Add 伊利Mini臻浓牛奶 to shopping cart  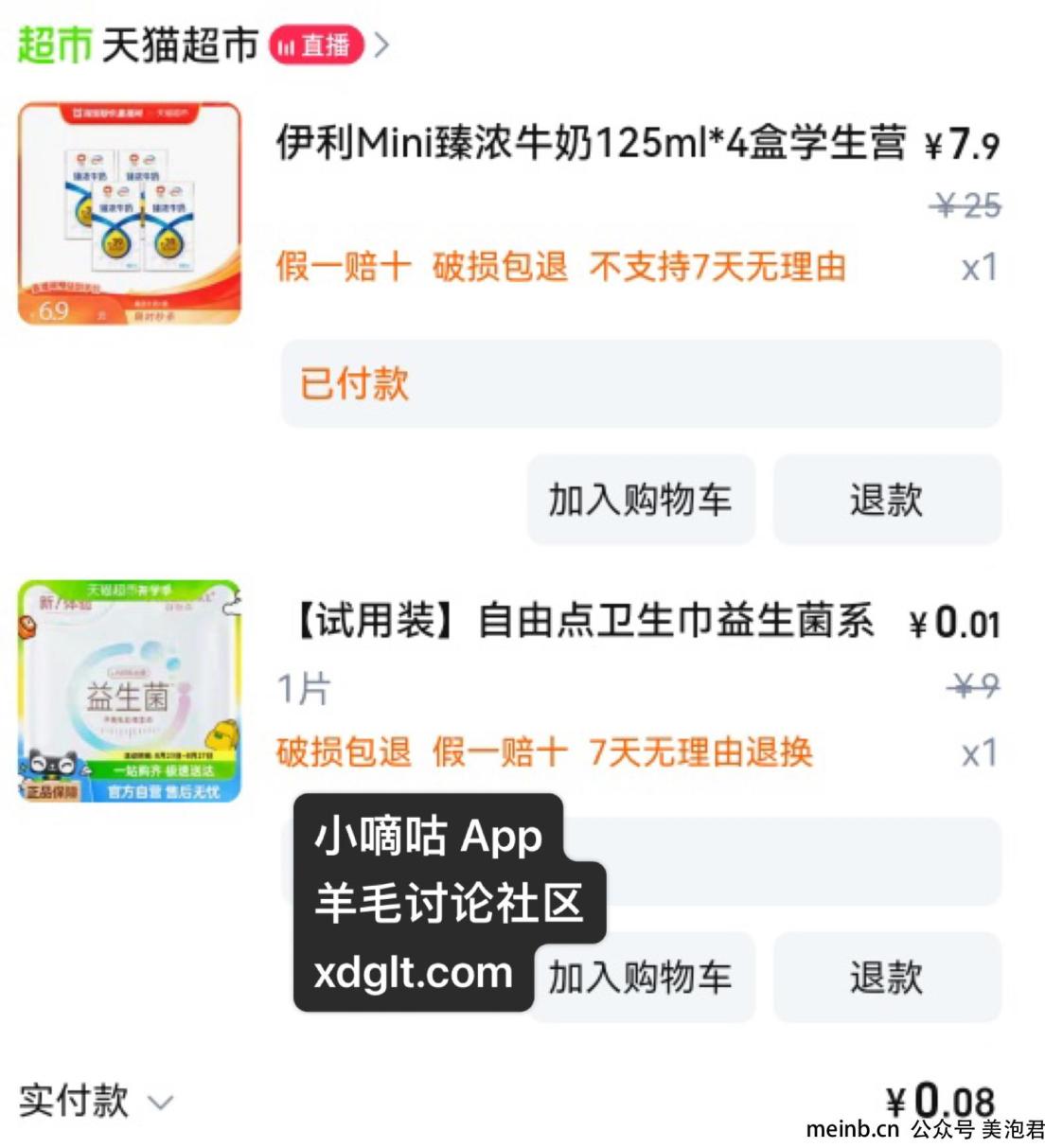641,500
